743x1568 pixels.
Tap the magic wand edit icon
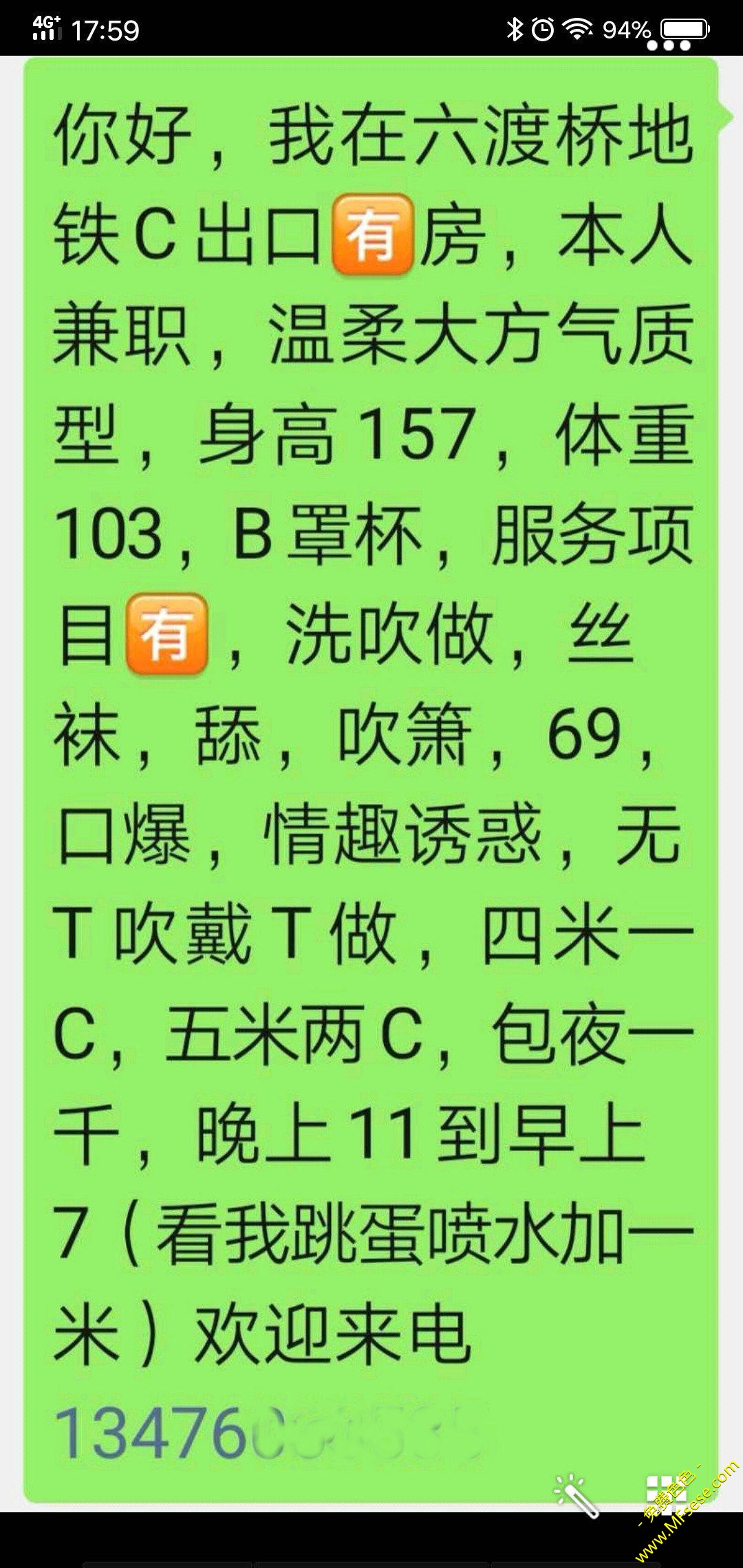coord(577,1495)
